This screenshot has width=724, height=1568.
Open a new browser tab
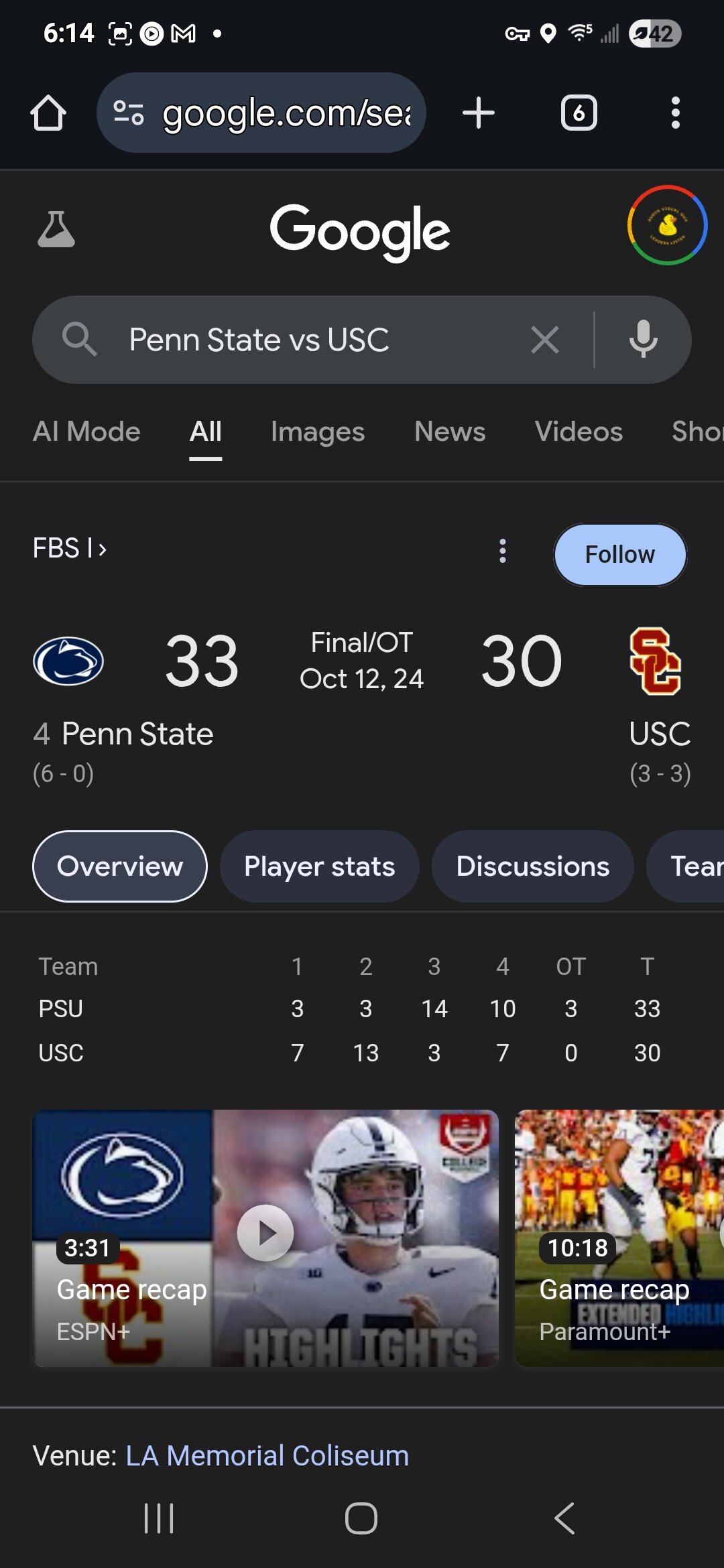(x=479, y=113)
